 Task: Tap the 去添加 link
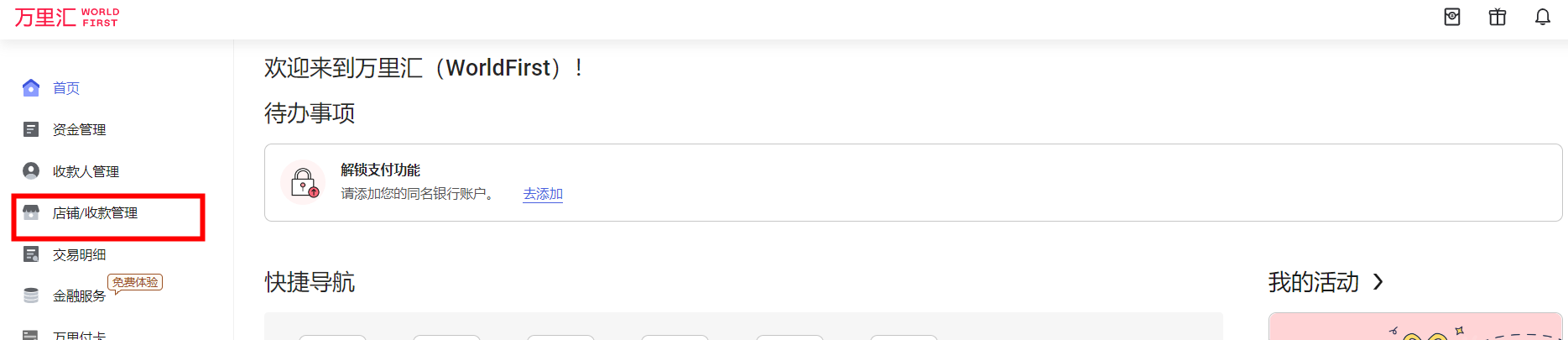543,194
